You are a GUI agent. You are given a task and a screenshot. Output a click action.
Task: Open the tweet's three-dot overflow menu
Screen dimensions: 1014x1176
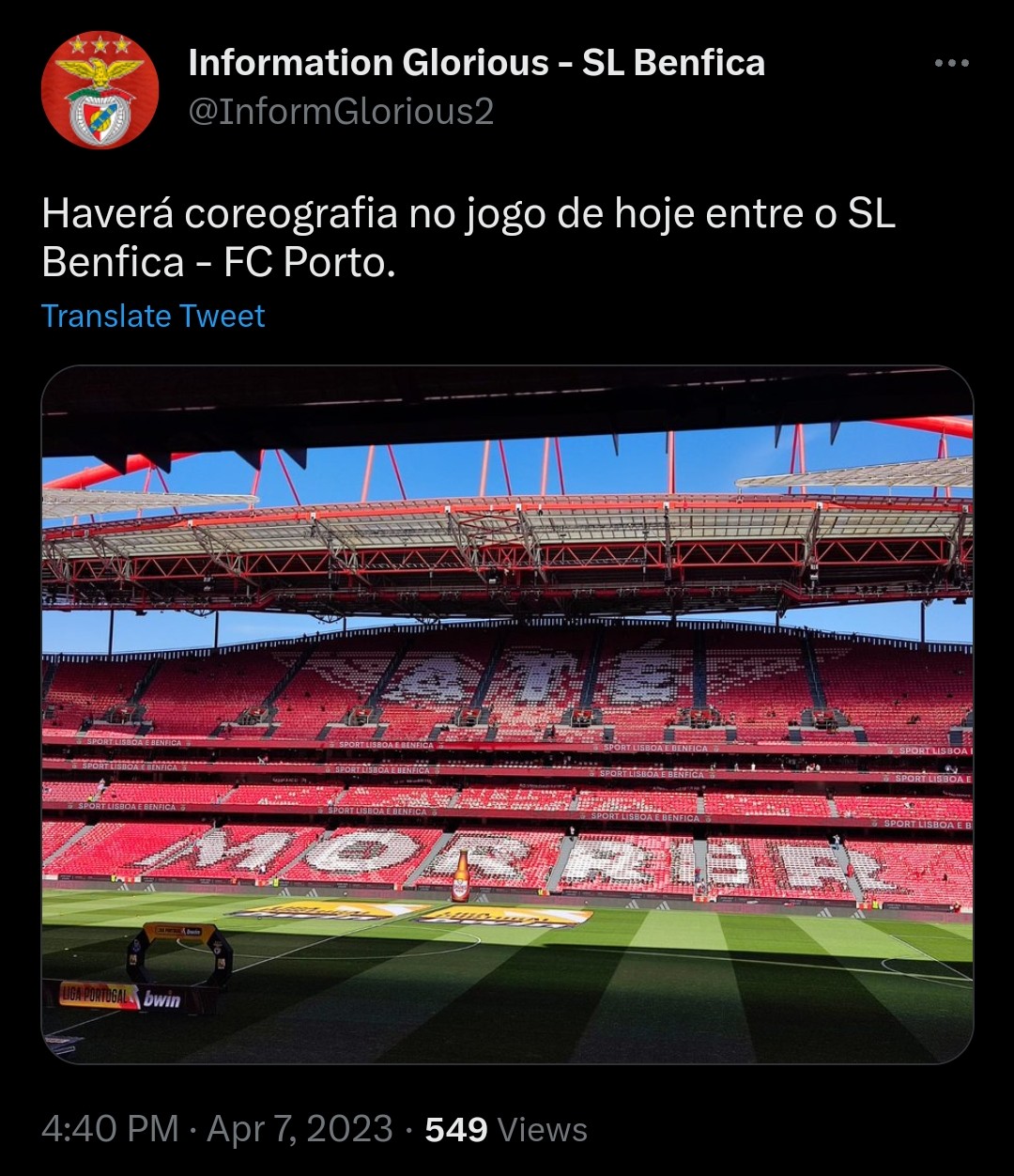coord(951,64)
